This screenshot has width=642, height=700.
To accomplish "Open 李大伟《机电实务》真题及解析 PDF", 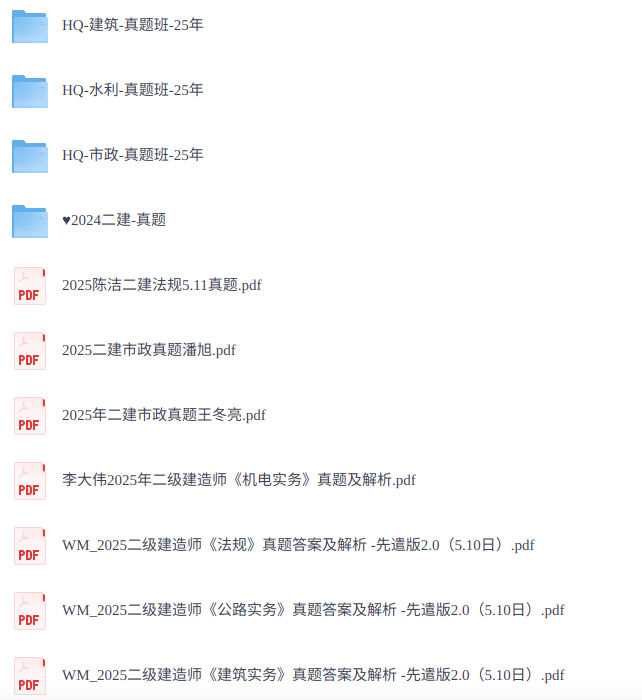I will point(238,480).
